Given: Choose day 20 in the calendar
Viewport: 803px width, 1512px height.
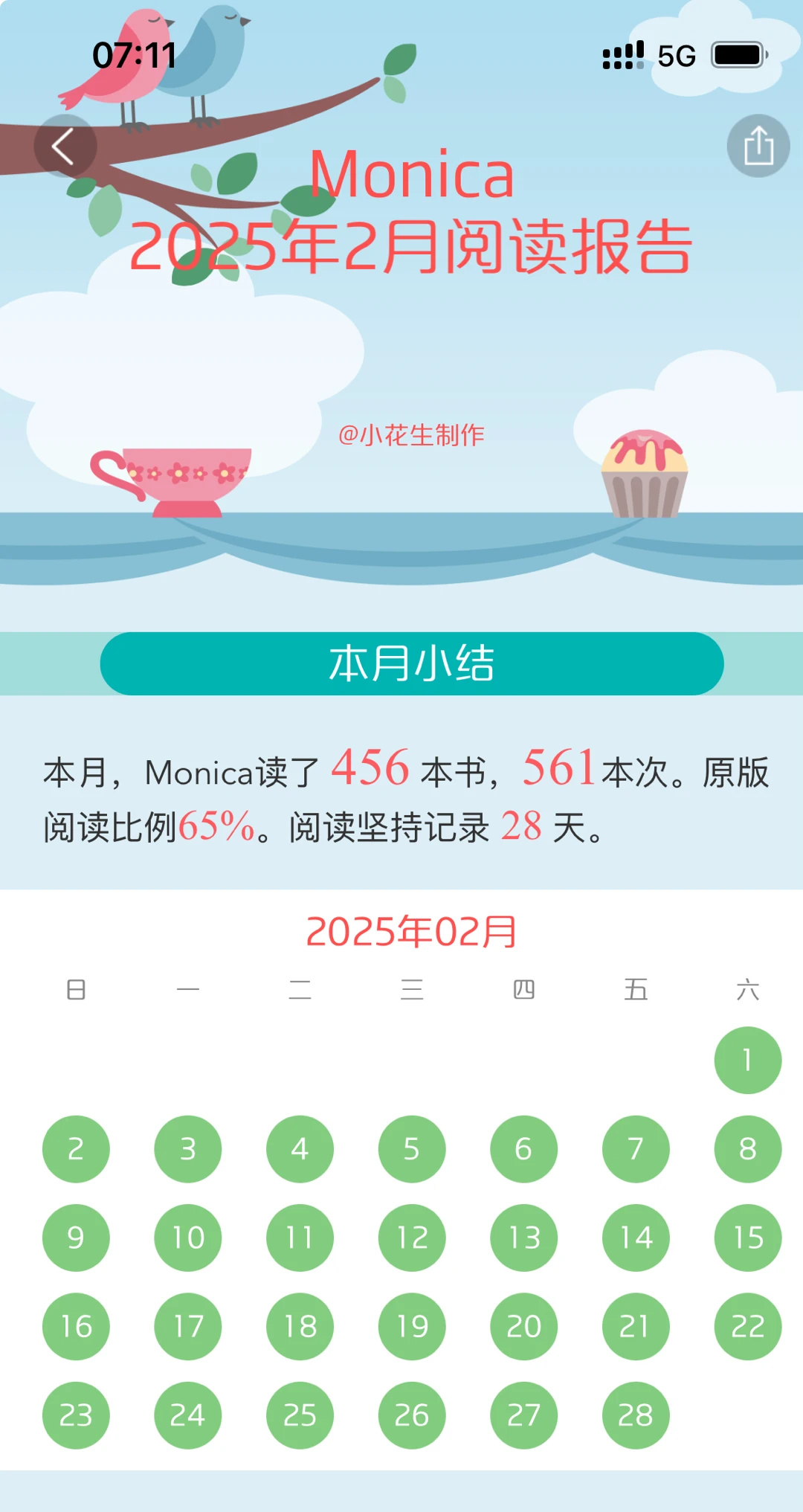Looking at the screenshot, I should click(523, 1326).
